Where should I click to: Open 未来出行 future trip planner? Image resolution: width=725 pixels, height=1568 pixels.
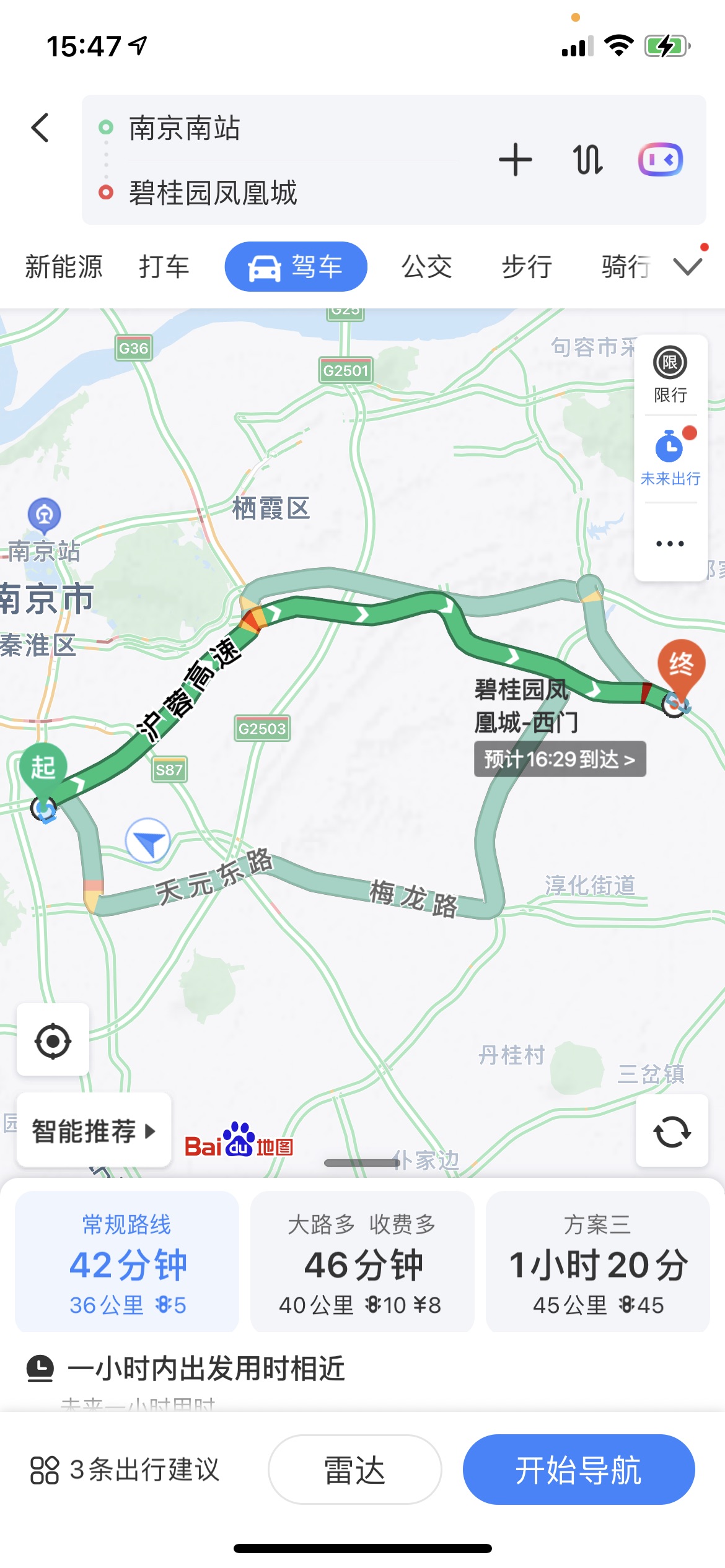pyautogui.click(x=670, y=459)
